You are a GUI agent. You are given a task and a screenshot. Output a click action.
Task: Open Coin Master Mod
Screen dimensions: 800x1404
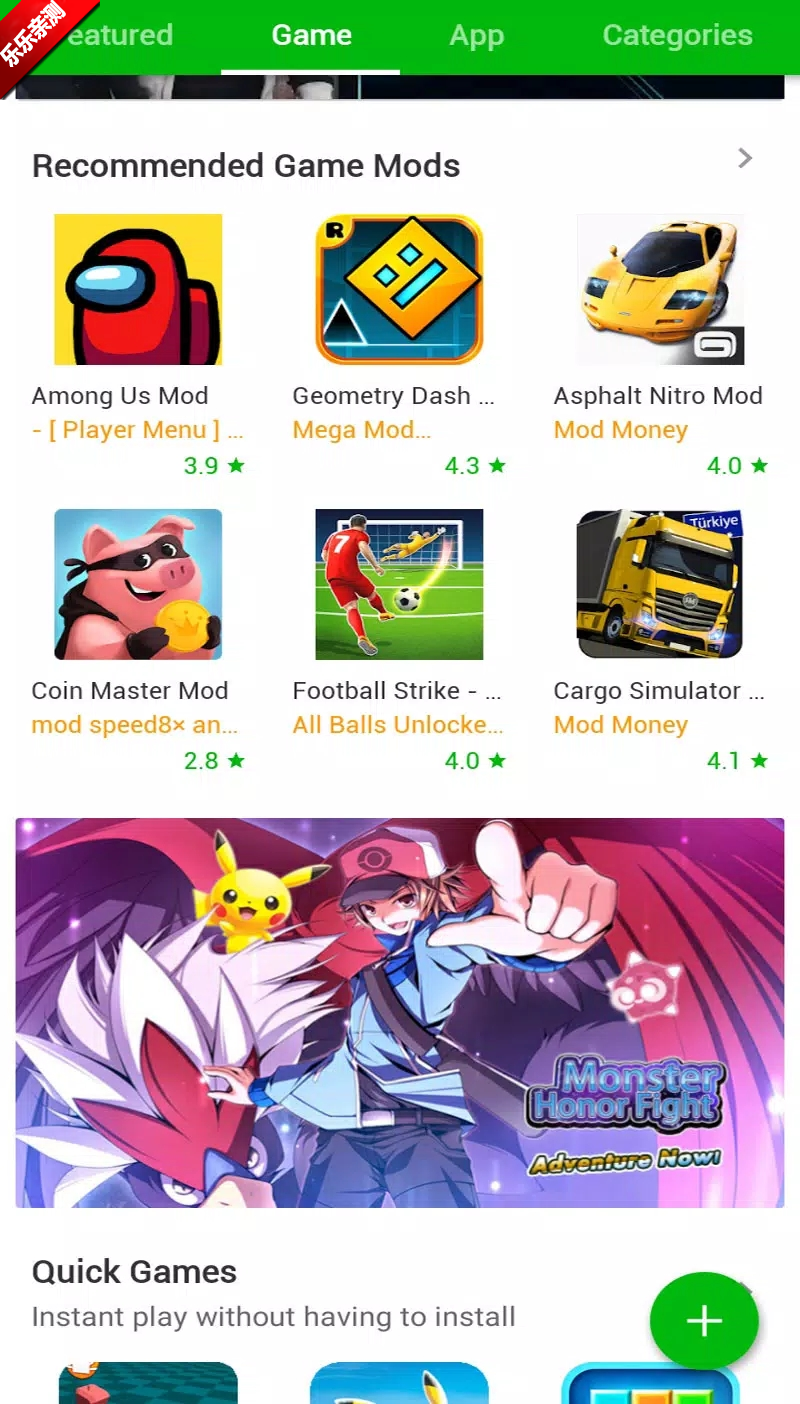click(138, 585)
